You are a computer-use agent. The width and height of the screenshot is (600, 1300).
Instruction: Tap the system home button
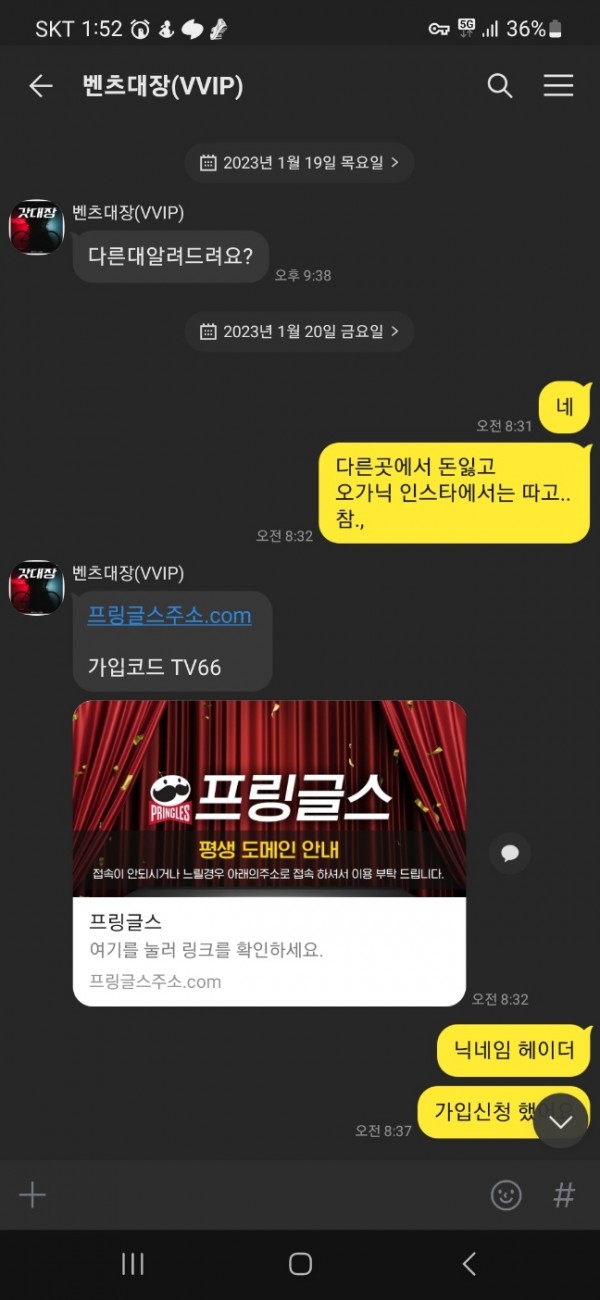pyautogui.click(x=300, y=1264)
